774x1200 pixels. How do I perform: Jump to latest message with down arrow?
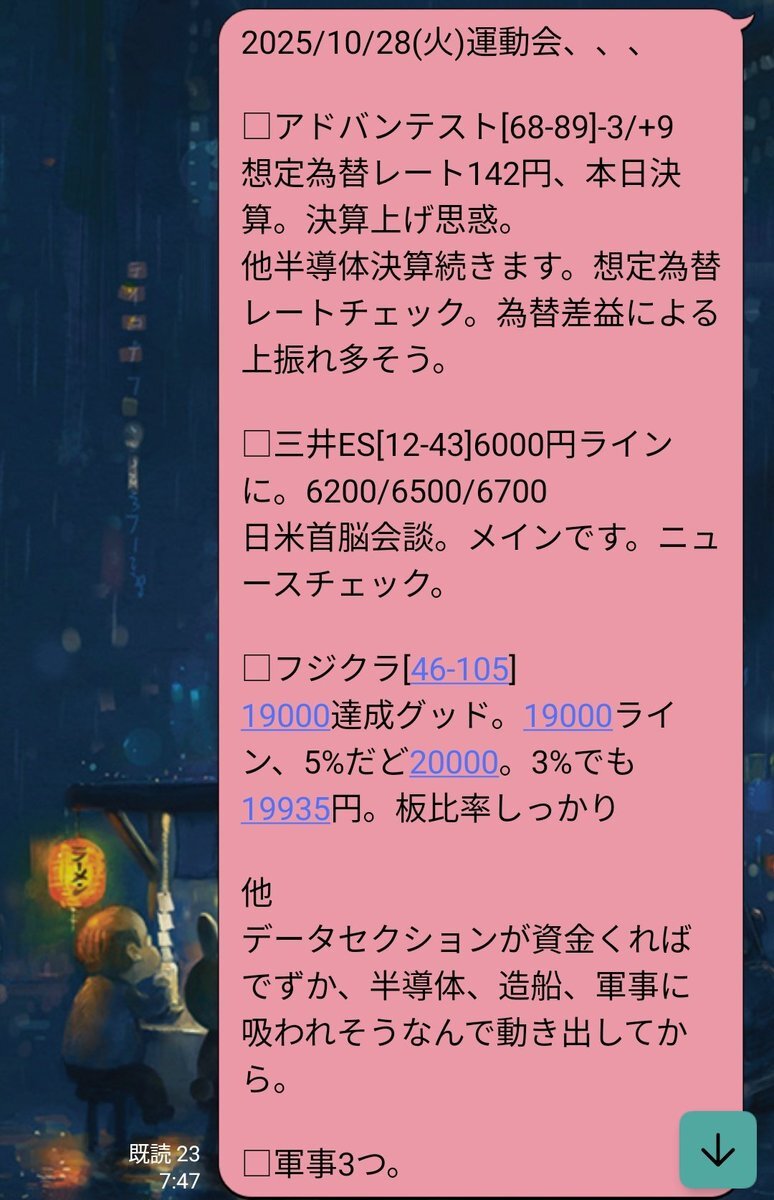click(717, 1150)
